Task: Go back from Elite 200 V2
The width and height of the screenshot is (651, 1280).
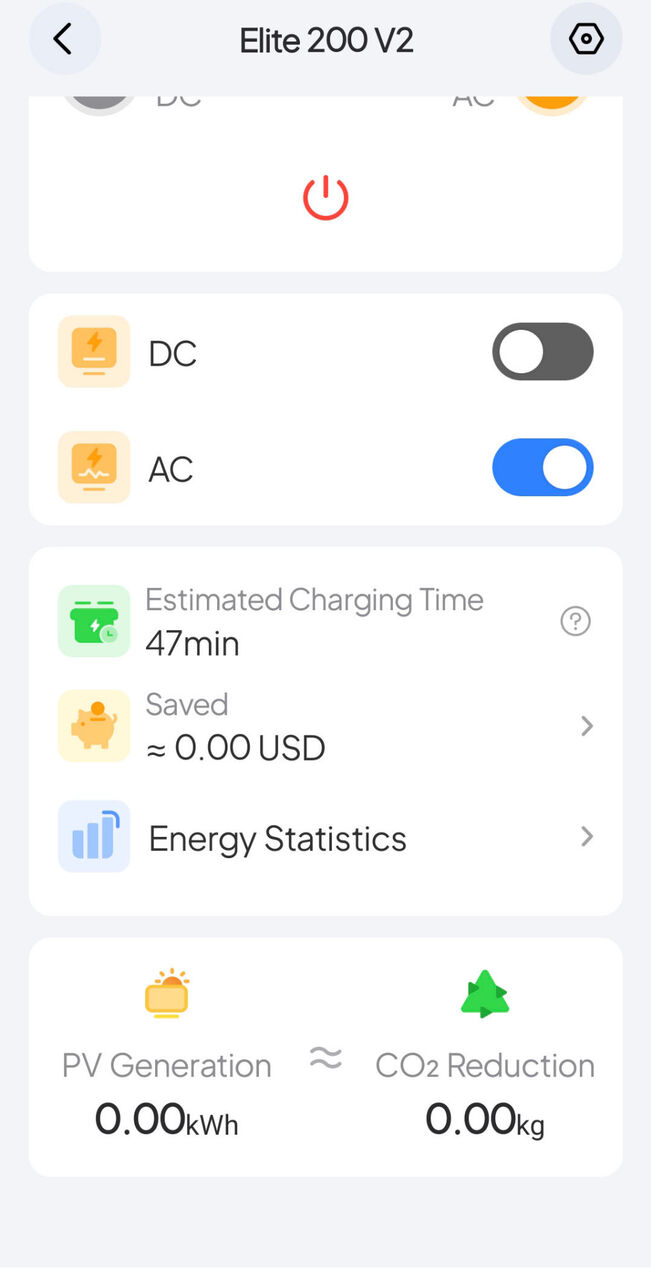Action: pos(64,40)
